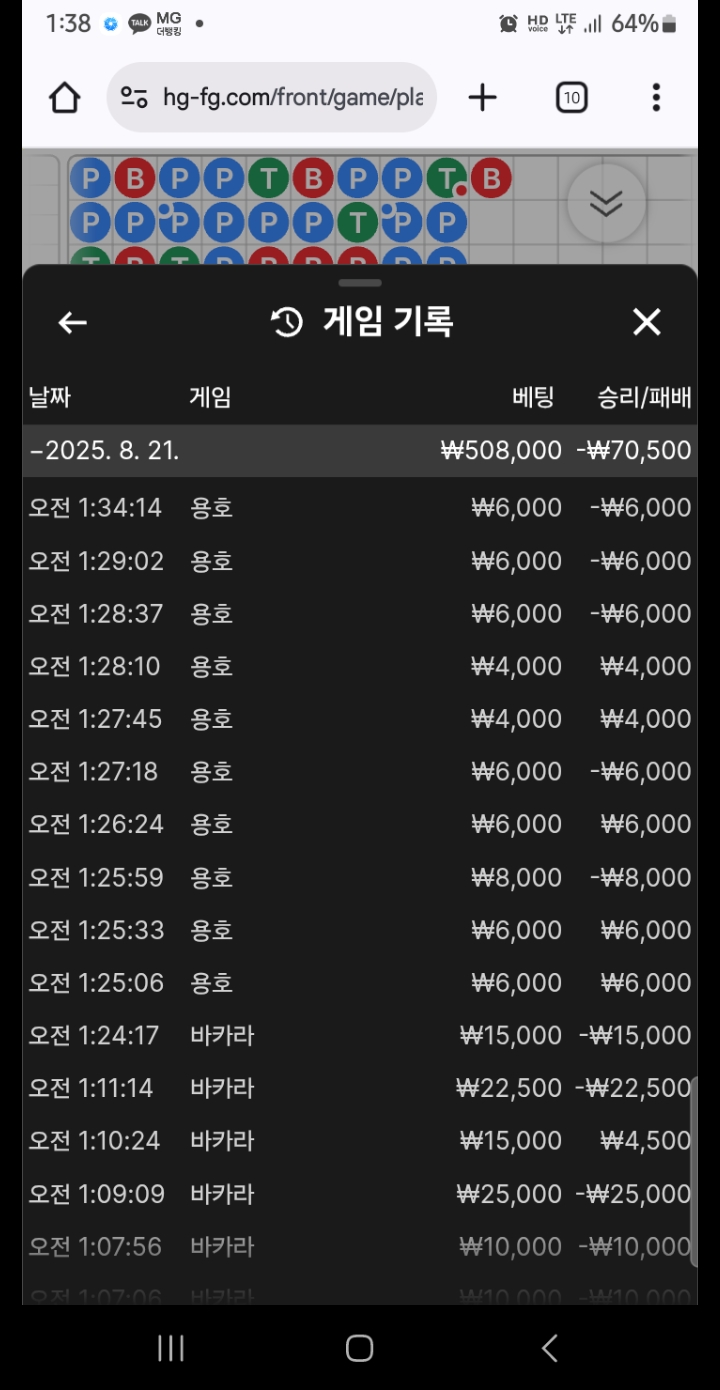Open the browser home page
The height and width of the screenshot is (1390, 720).
click(x=65, y=97)
